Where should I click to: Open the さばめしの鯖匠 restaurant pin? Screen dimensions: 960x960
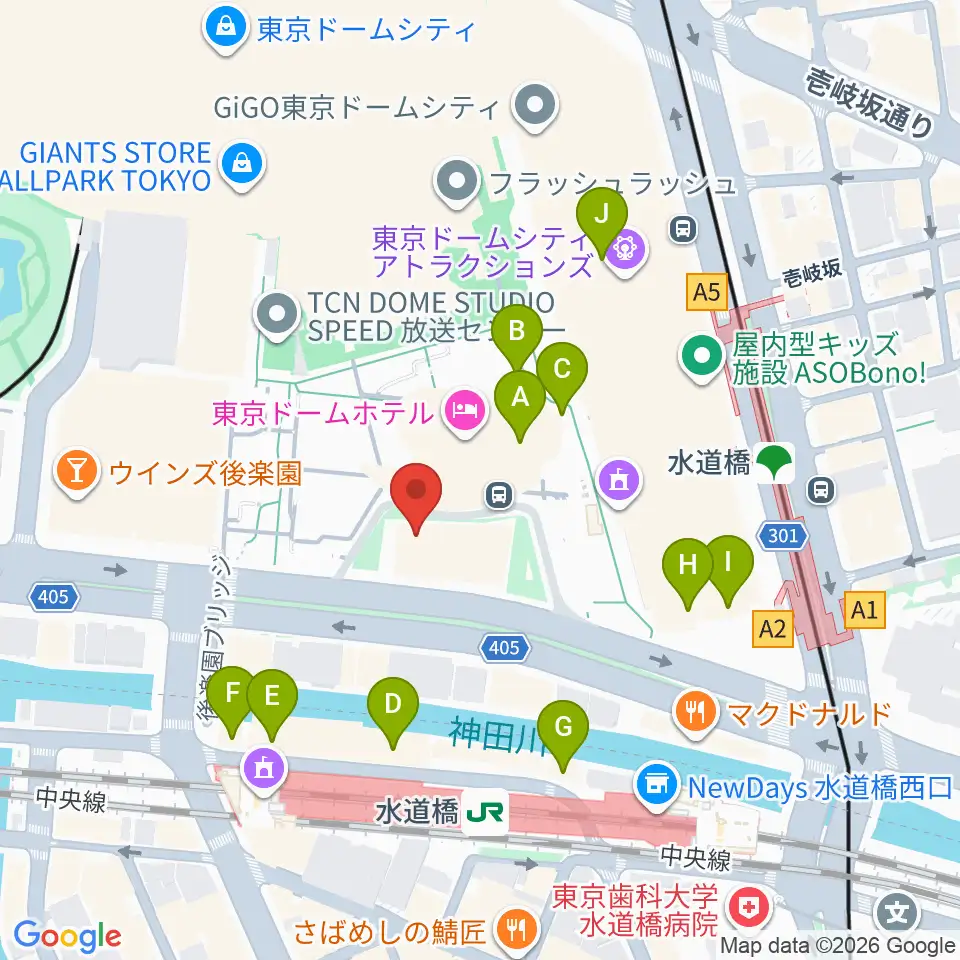(518, 931)
